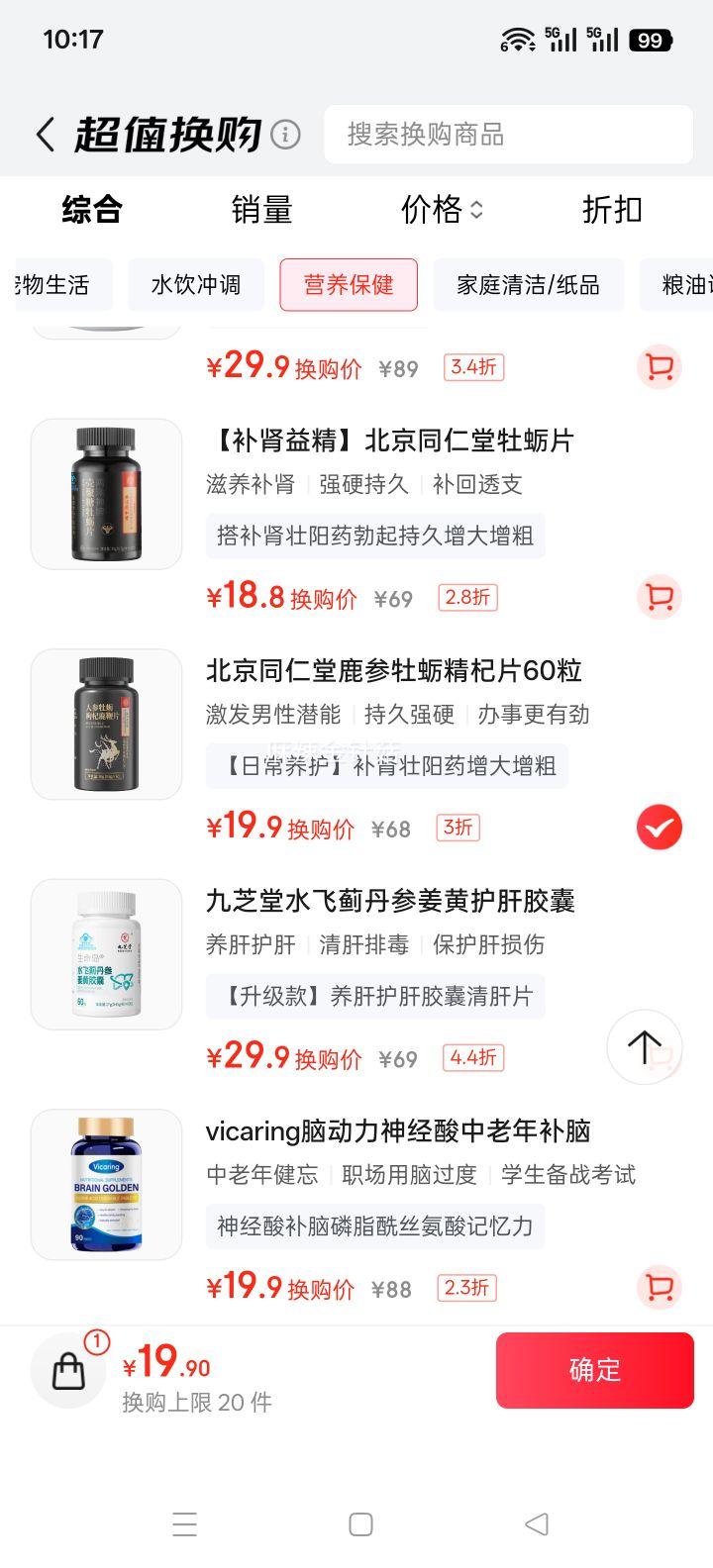Go back from 超值换购 page
Screen dimensions: 713x1568
coord(46,135)
